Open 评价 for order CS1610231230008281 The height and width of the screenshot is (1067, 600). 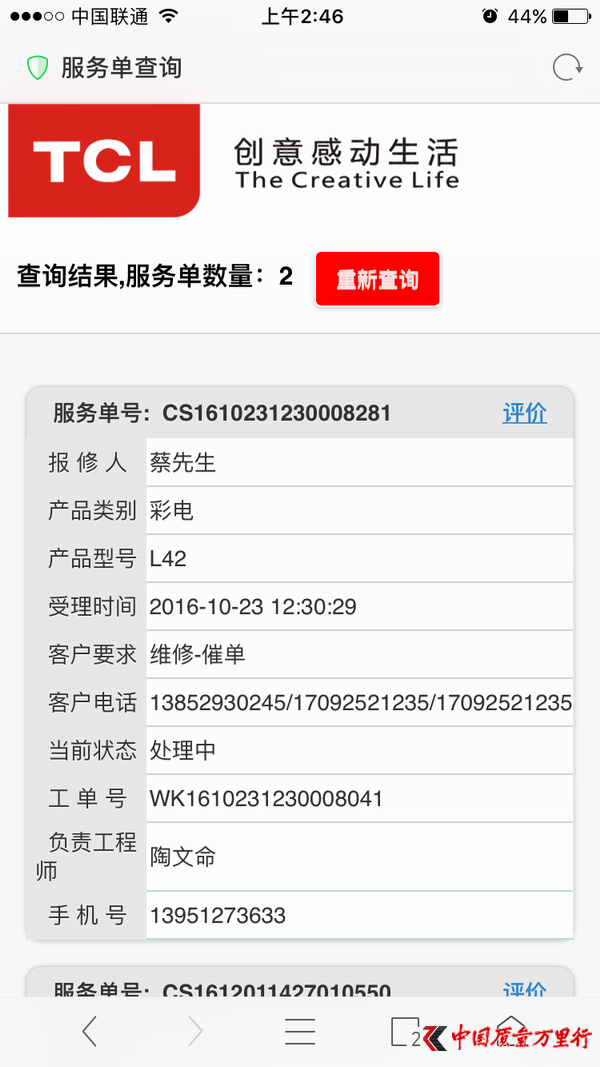[524, 413]
